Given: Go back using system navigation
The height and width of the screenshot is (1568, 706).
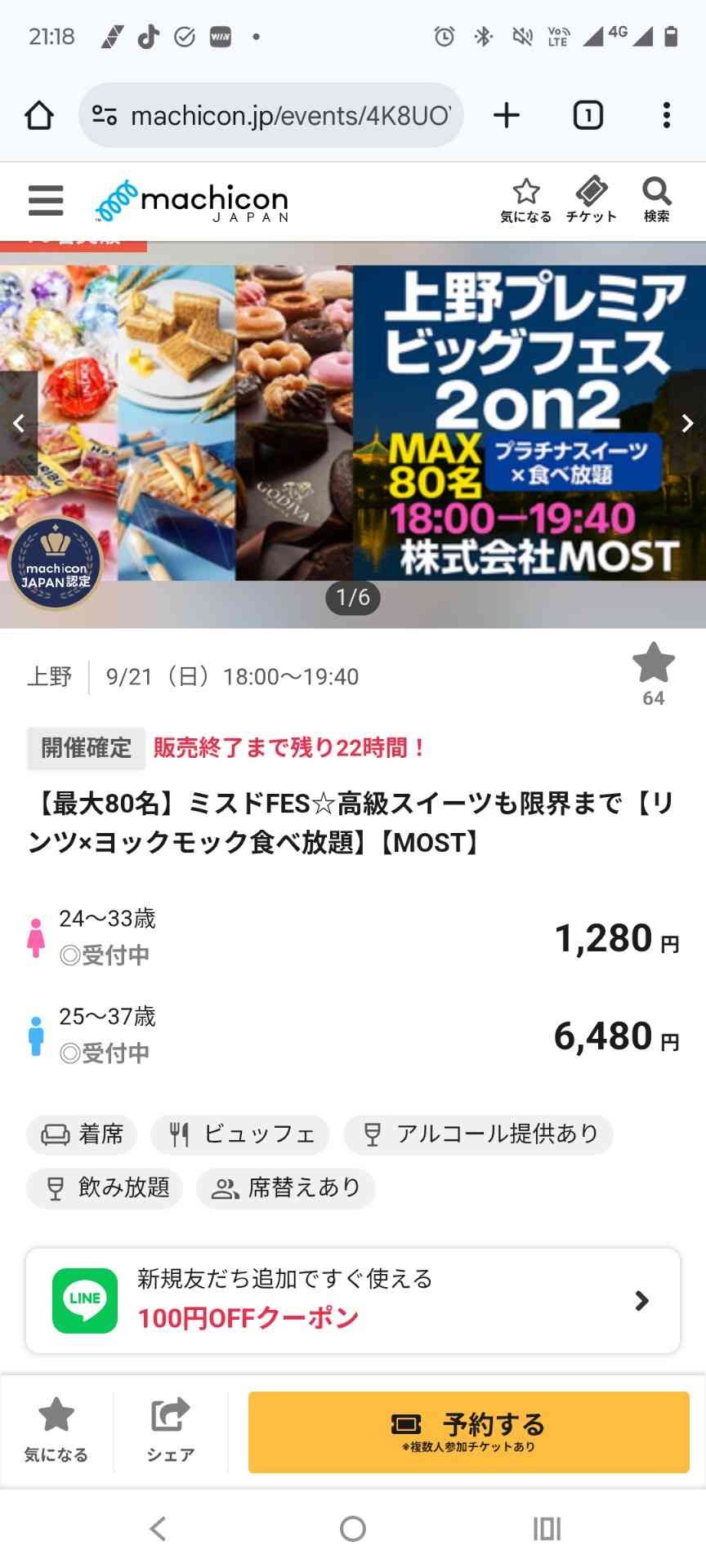Looking at the screenshot, I should 159,1529.
